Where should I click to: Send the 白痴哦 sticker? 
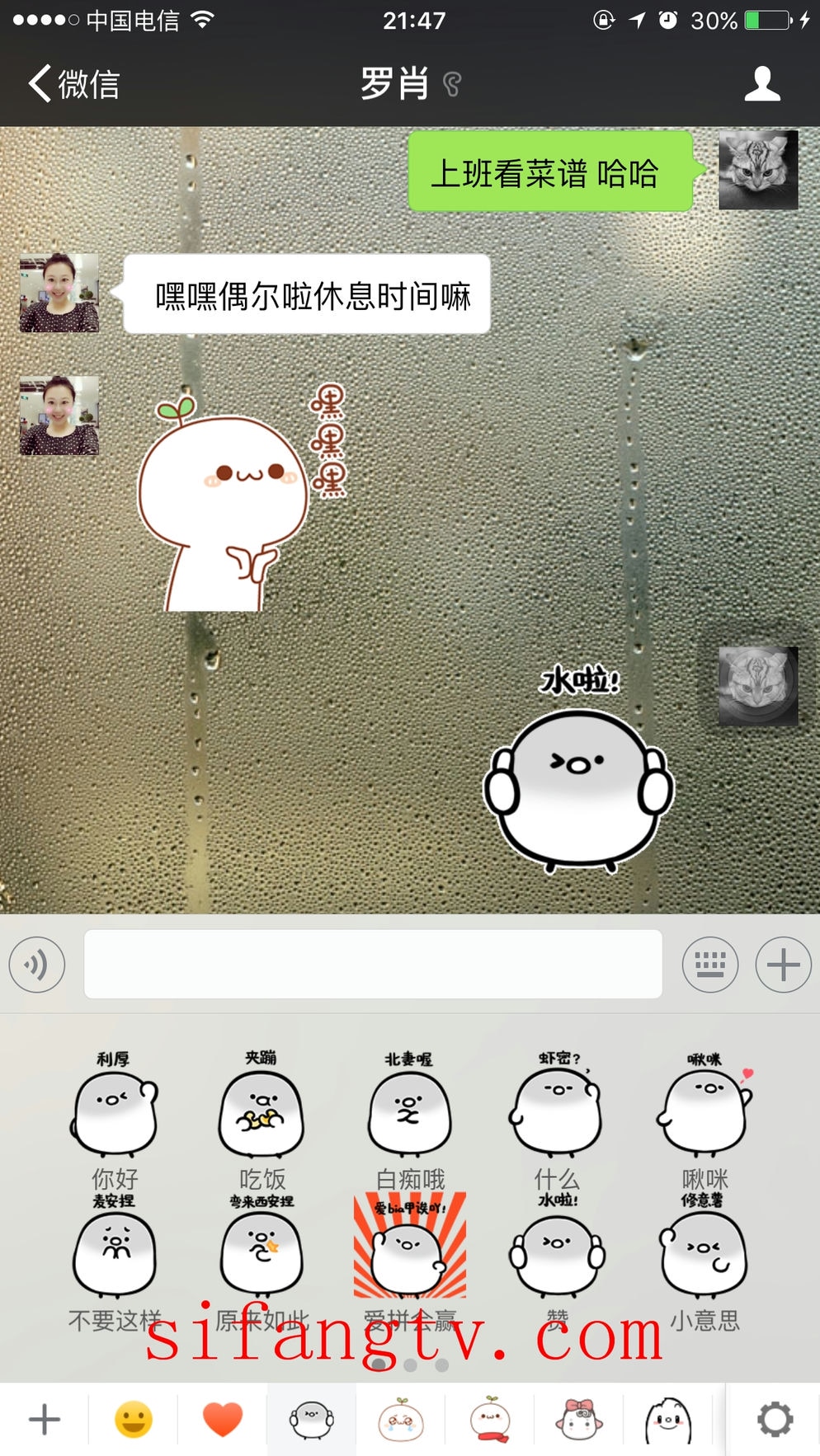pos(409,1113)
